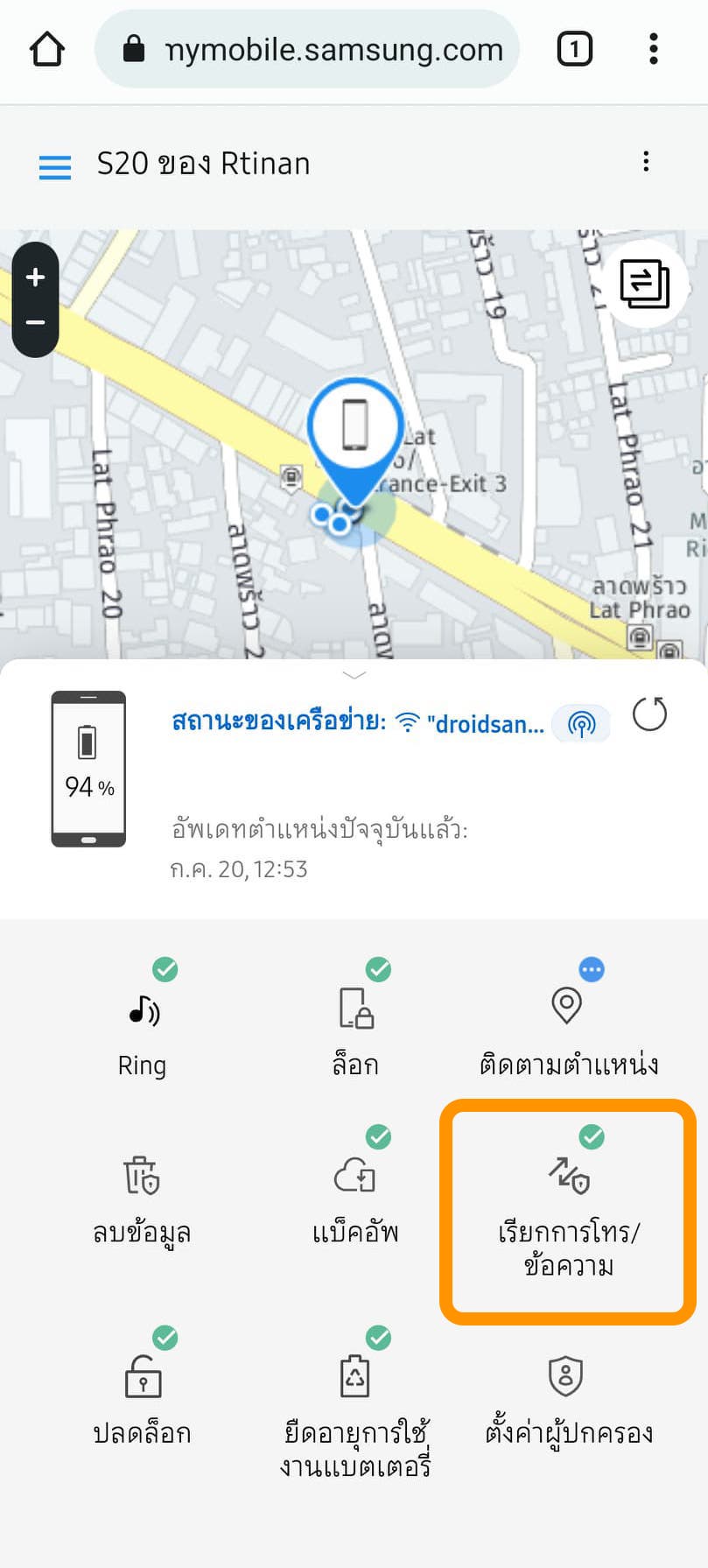Go to the browser home page
The image size is (708, 1568).
point(47,50)
